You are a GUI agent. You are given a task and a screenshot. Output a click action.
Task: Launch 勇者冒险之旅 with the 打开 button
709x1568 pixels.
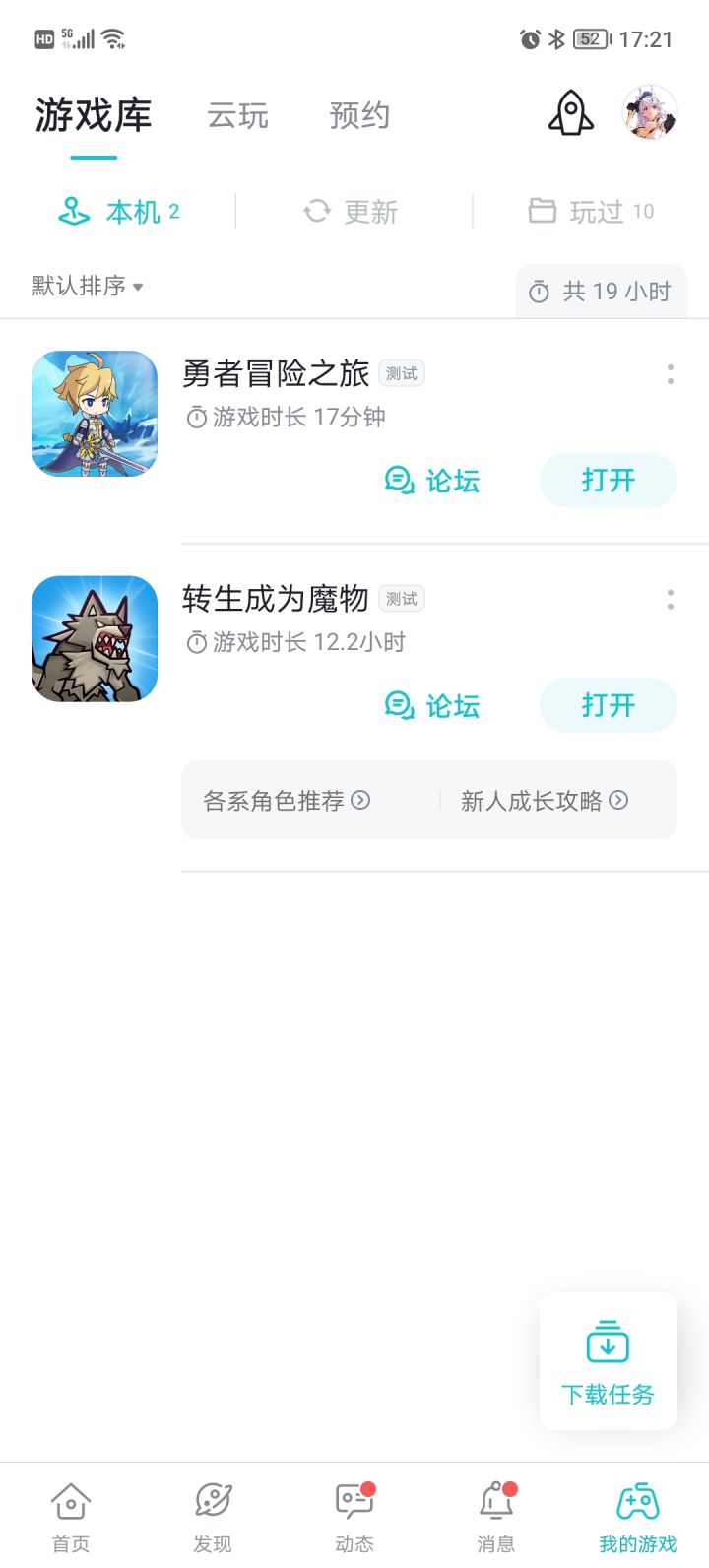[x=608, y=482]
